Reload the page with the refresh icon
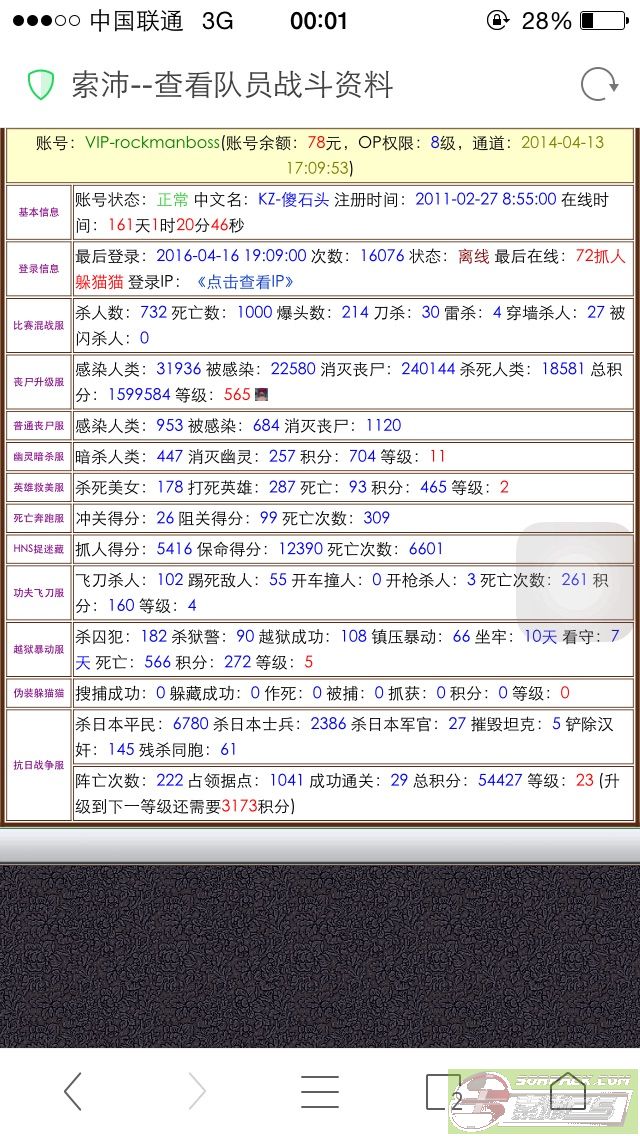This screenshot has width=640, height=1136. 599,85
